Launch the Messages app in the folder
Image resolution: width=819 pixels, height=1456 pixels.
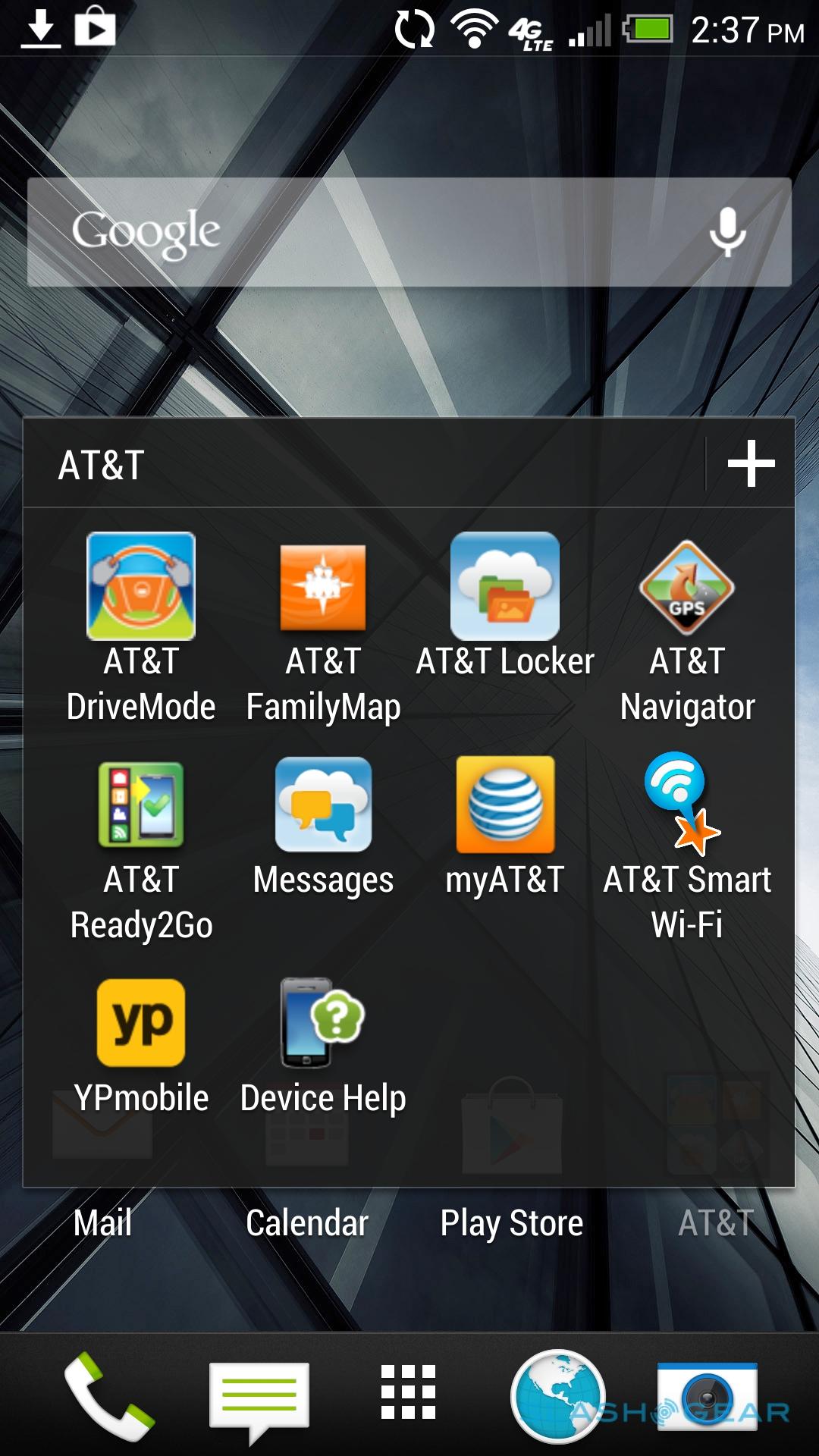tap(323, 805)
